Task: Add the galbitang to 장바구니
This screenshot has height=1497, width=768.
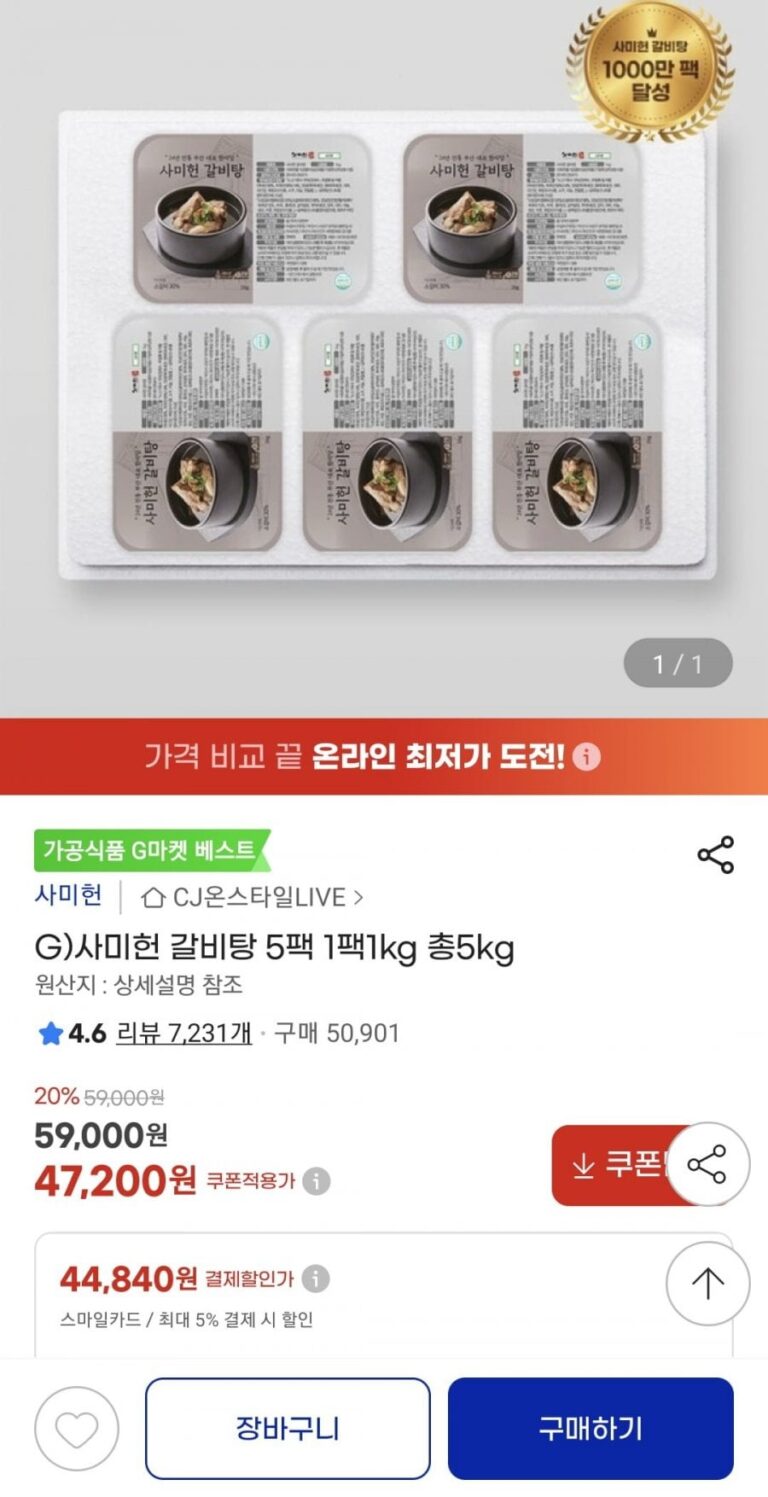Action: pyautogui.click(x=288, y=1428)
